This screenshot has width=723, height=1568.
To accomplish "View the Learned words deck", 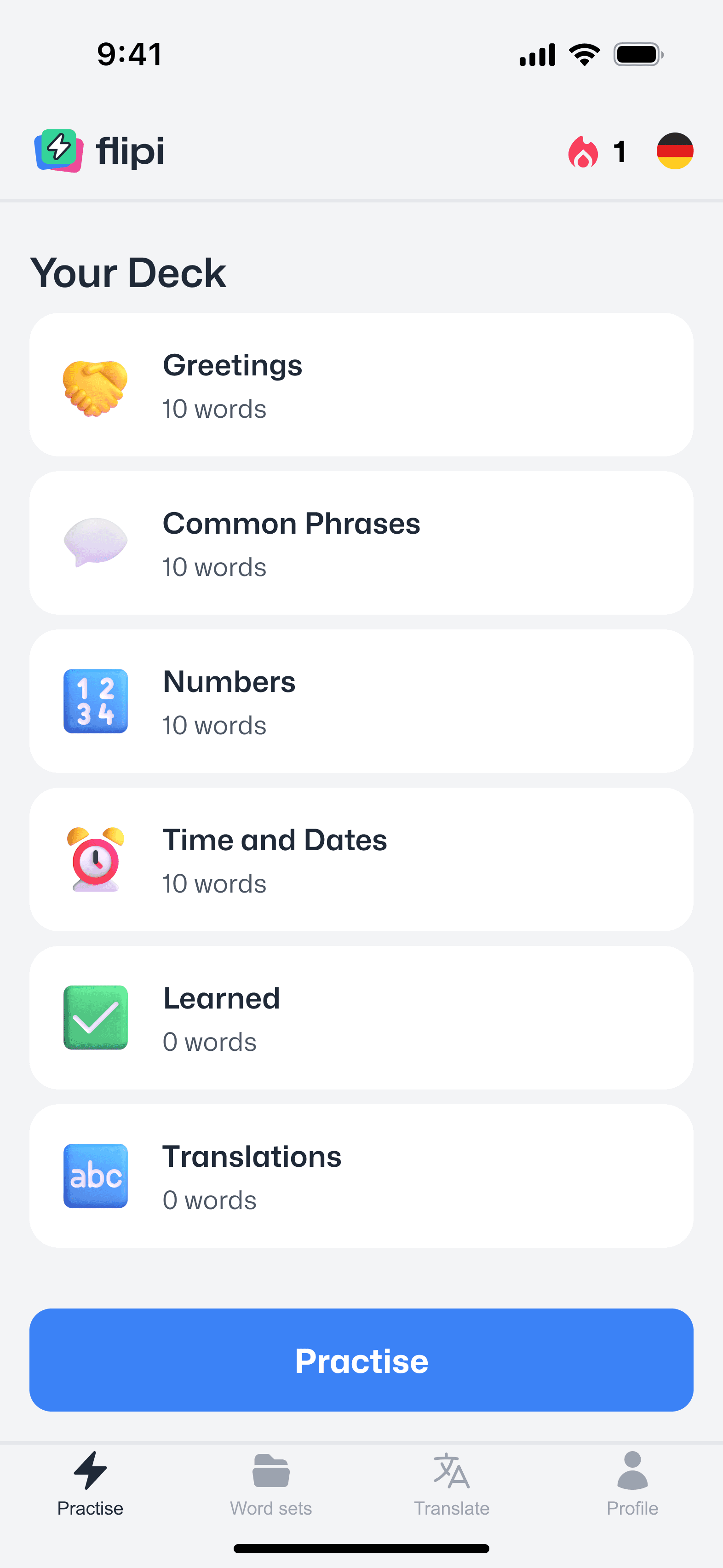I will tap(361, 1018).
